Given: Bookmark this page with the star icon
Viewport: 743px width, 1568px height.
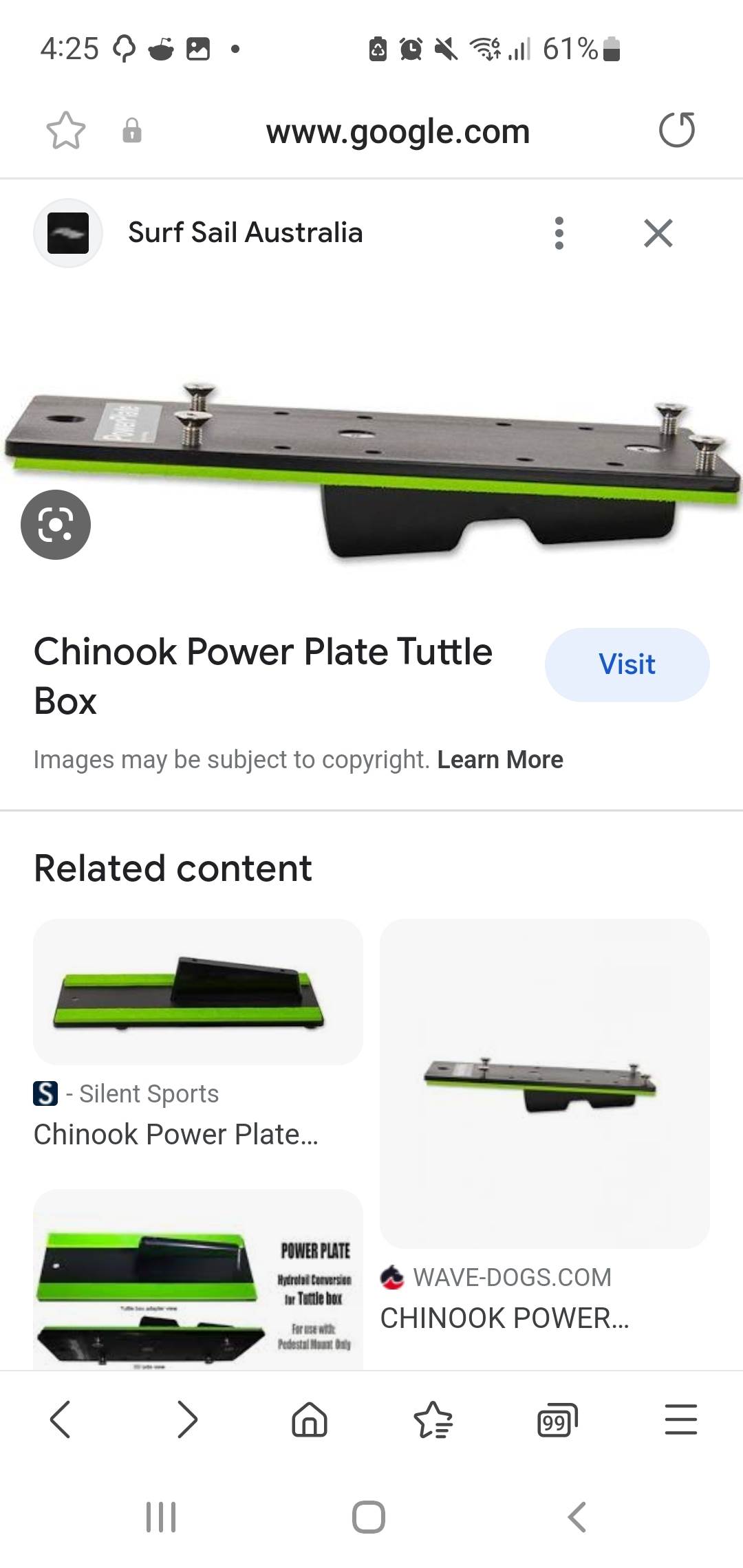Looking at the screenshot, I should [x=66, y=131].
